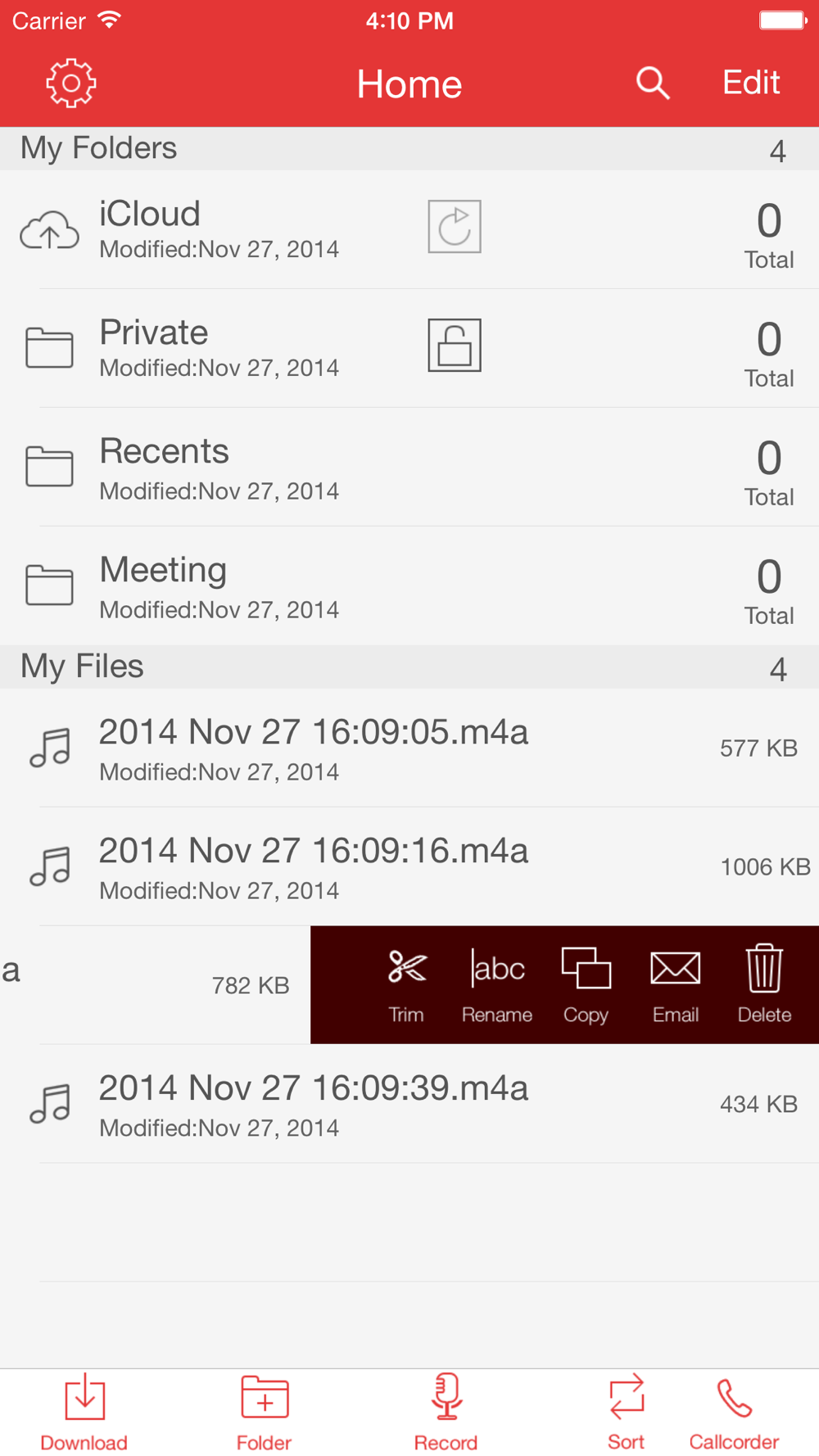Start a new recording with Record
819x1456 pixels.
coord(446,1413)
